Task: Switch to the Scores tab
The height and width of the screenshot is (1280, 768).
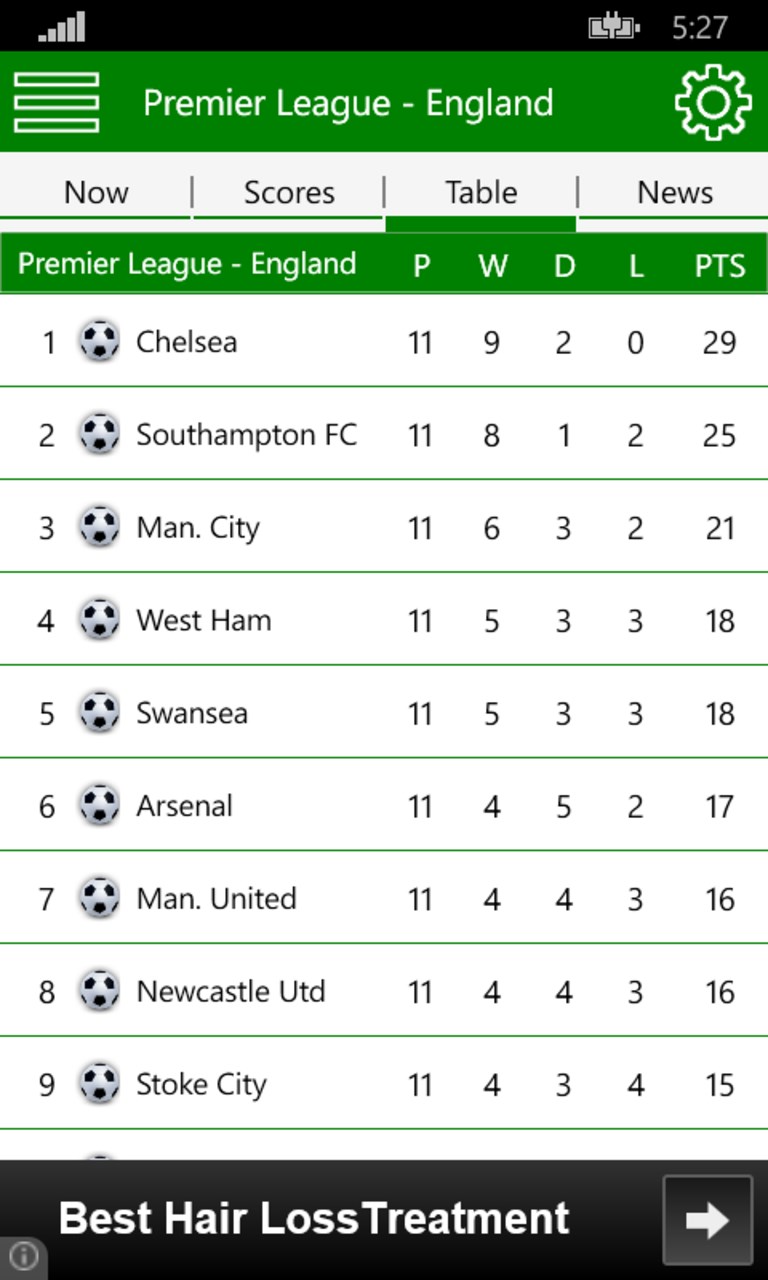Action: pos(289,192)
